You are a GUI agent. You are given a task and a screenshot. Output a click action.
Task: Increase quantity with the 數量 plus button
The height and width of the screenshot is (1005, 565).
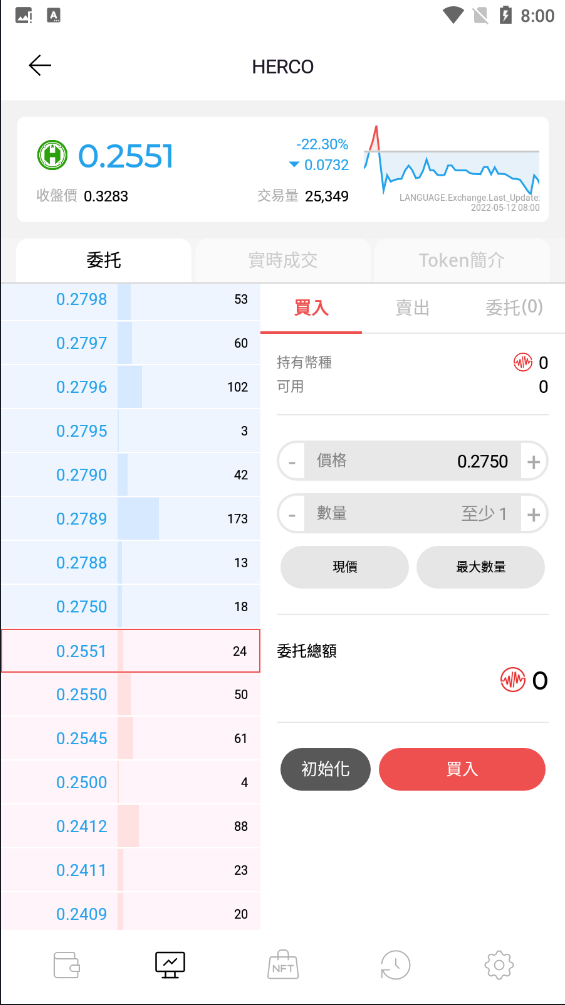click(x=534, y=514)
